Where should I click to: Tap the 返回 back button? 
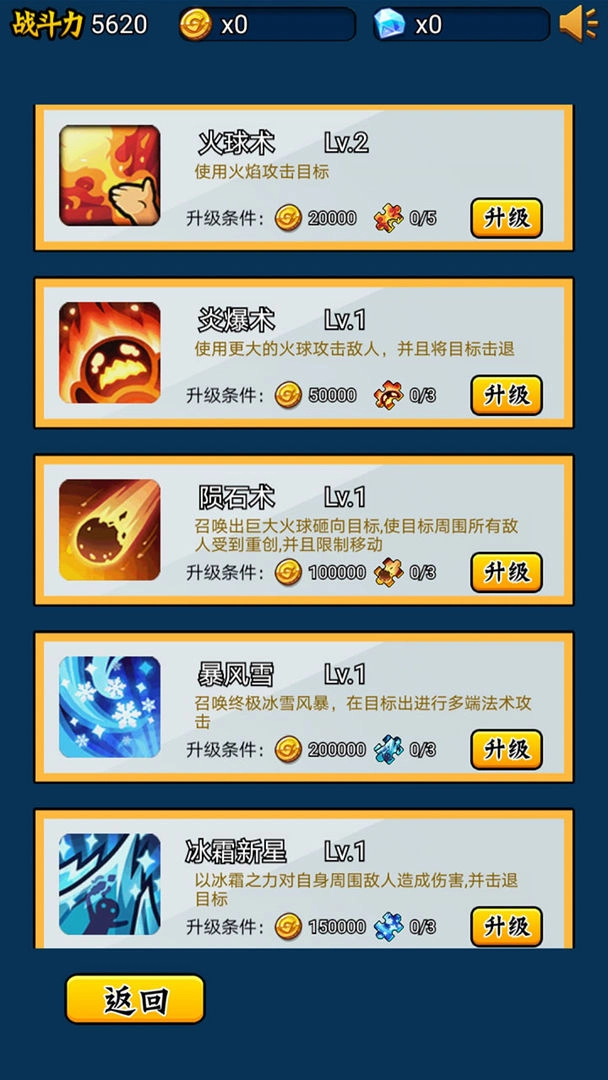tap(135, 999)
